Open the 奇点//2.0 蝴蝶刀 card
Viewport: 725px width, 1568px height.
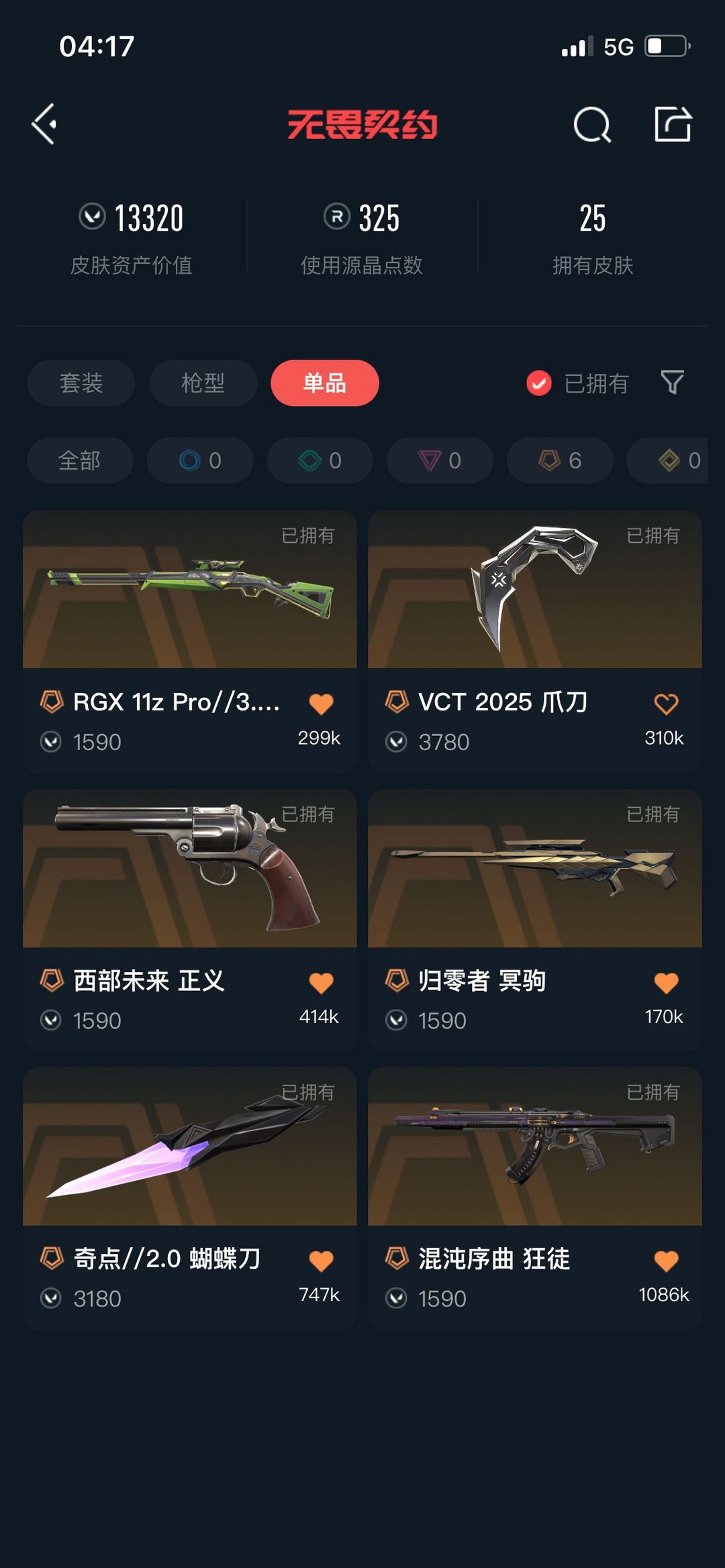[x=190, y=1199]
